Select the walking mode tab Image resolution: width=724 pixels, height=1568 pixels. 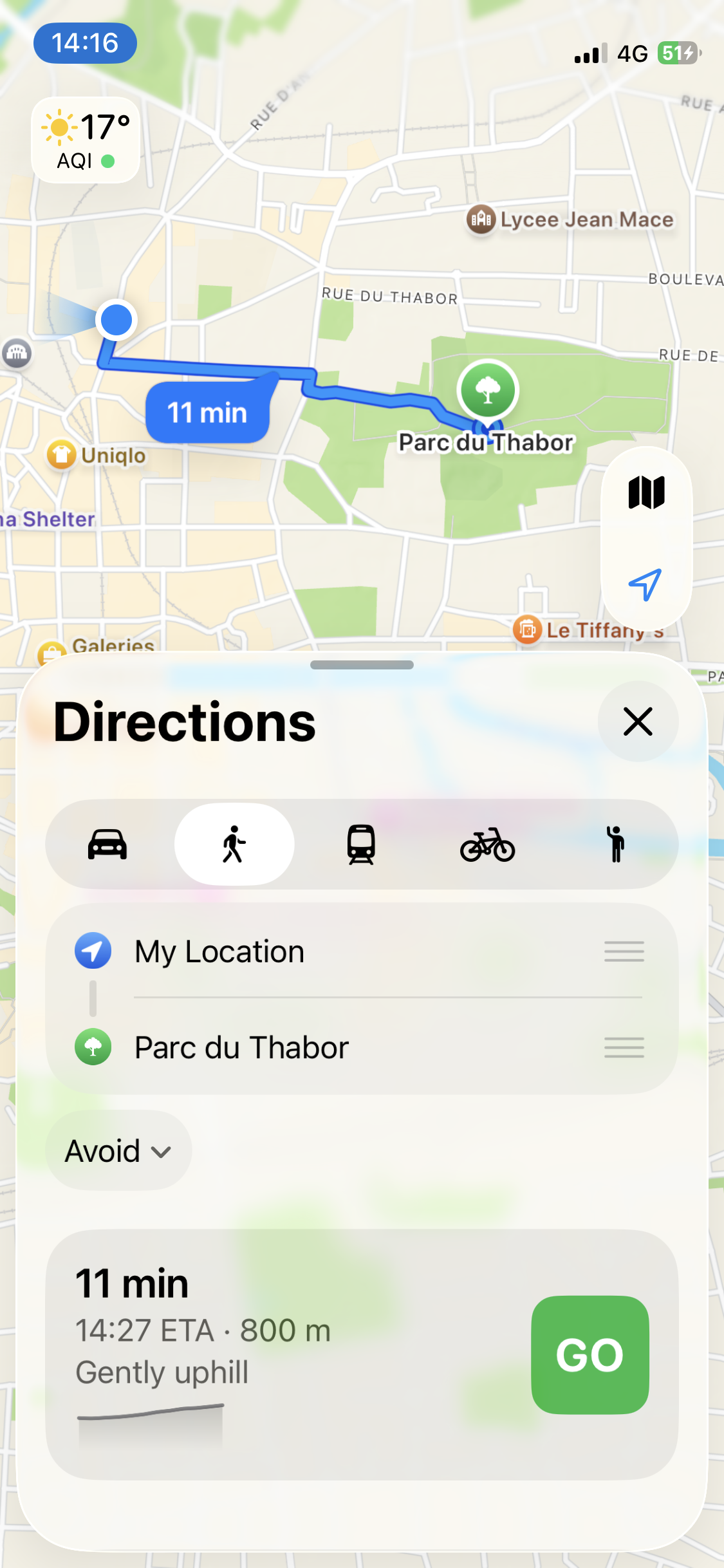tap(234, 844)
